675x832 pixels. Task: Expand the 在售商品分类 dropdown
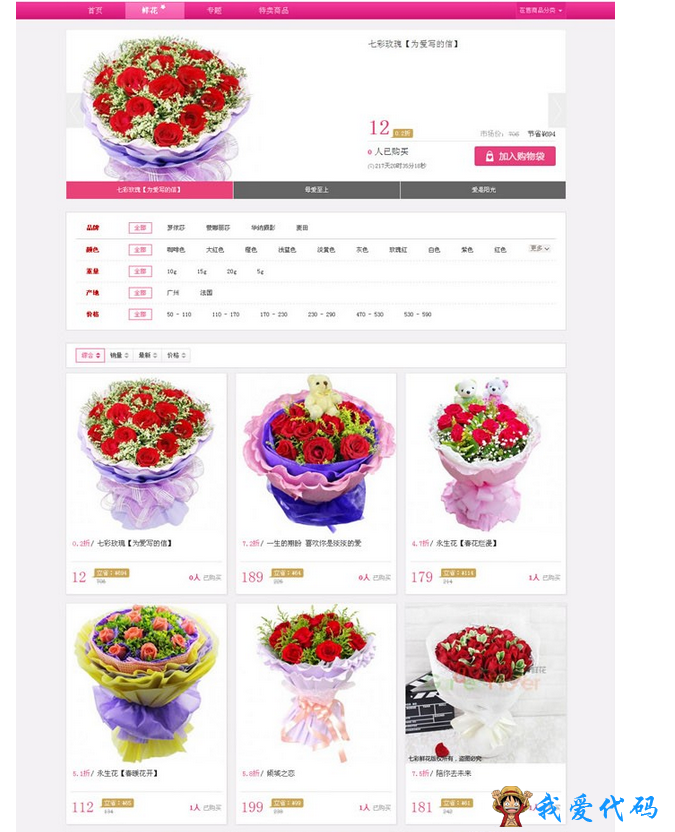540,10
